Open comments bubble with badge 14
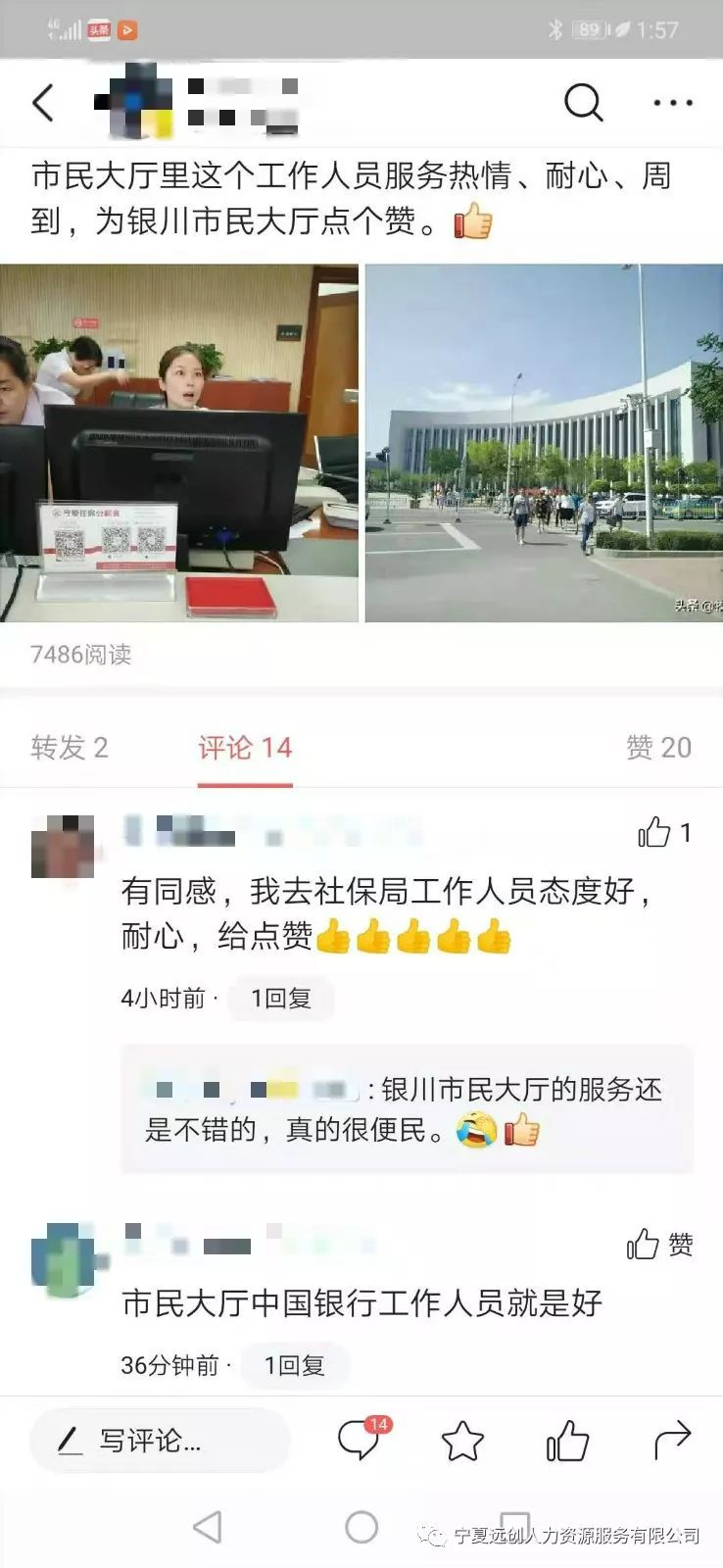This screenshot has width=723, height=1568. [x=360, y=1441]
